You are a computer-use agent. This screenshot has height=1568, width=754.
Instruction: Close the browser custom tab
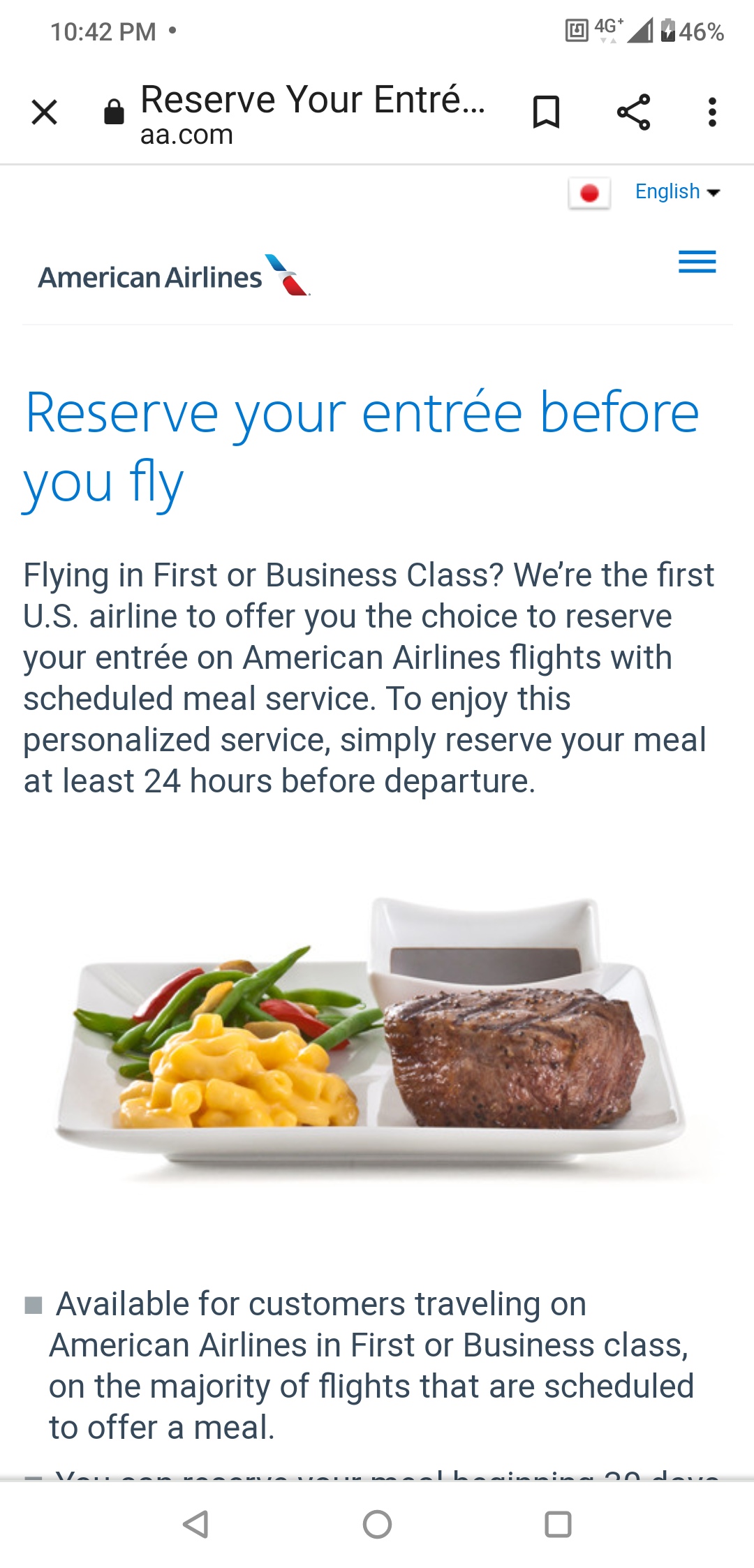[45, 112]
